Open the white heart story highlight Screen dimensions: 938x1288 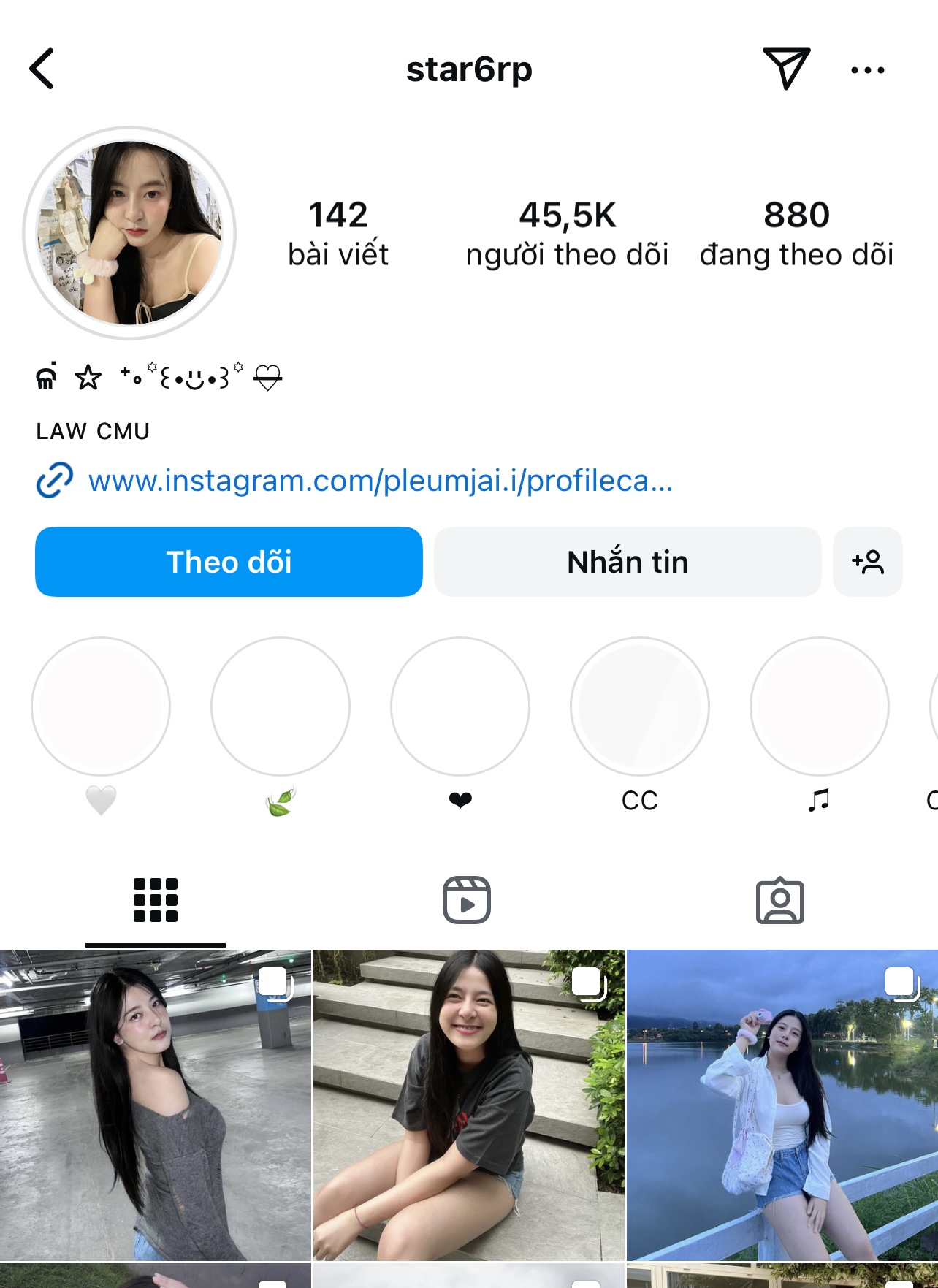(x=101, y=706)
